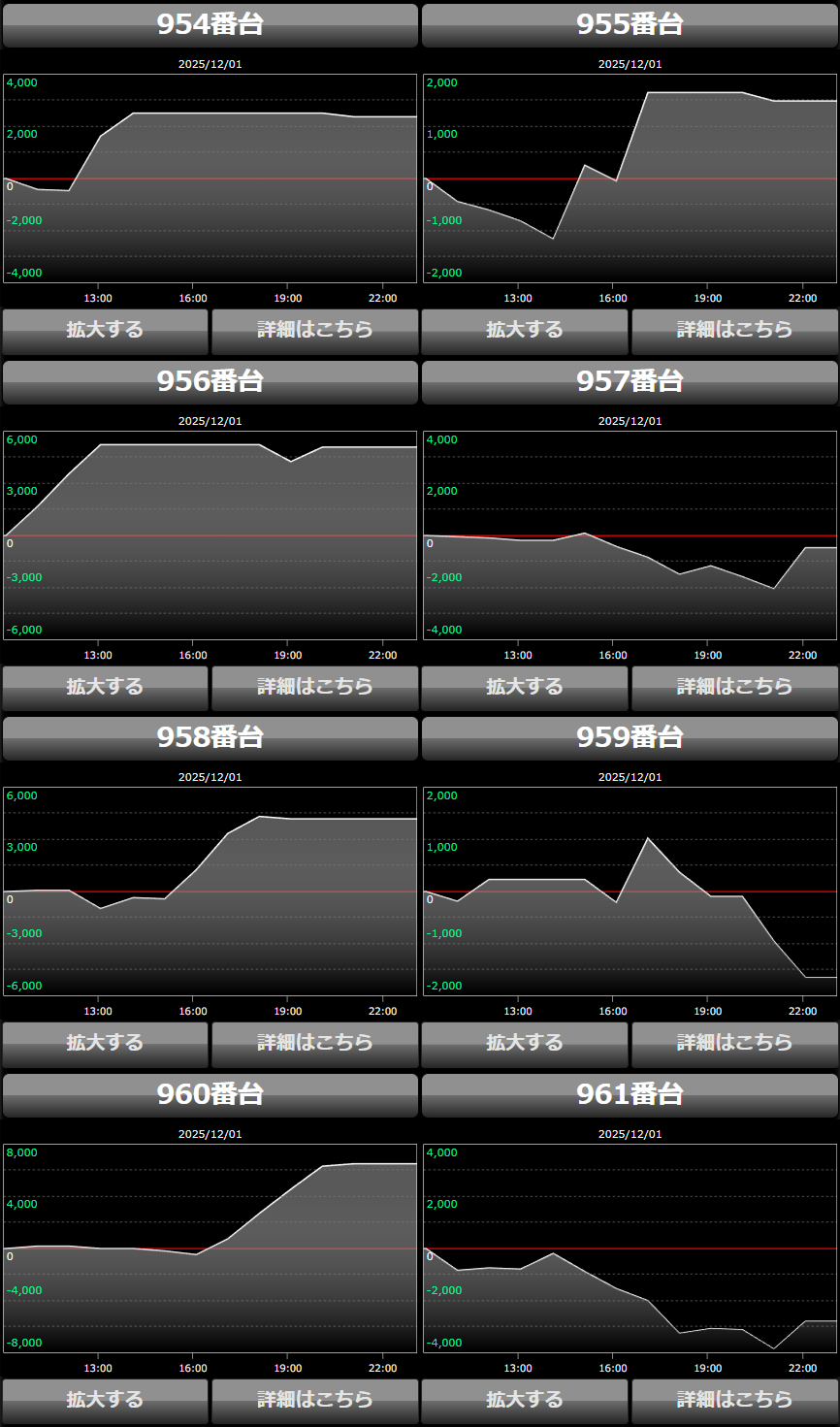The height and width of the screenshot is (1427, 840).
Task: Open 詳細はこちら for machine 961
Action: coord(734,1401)
